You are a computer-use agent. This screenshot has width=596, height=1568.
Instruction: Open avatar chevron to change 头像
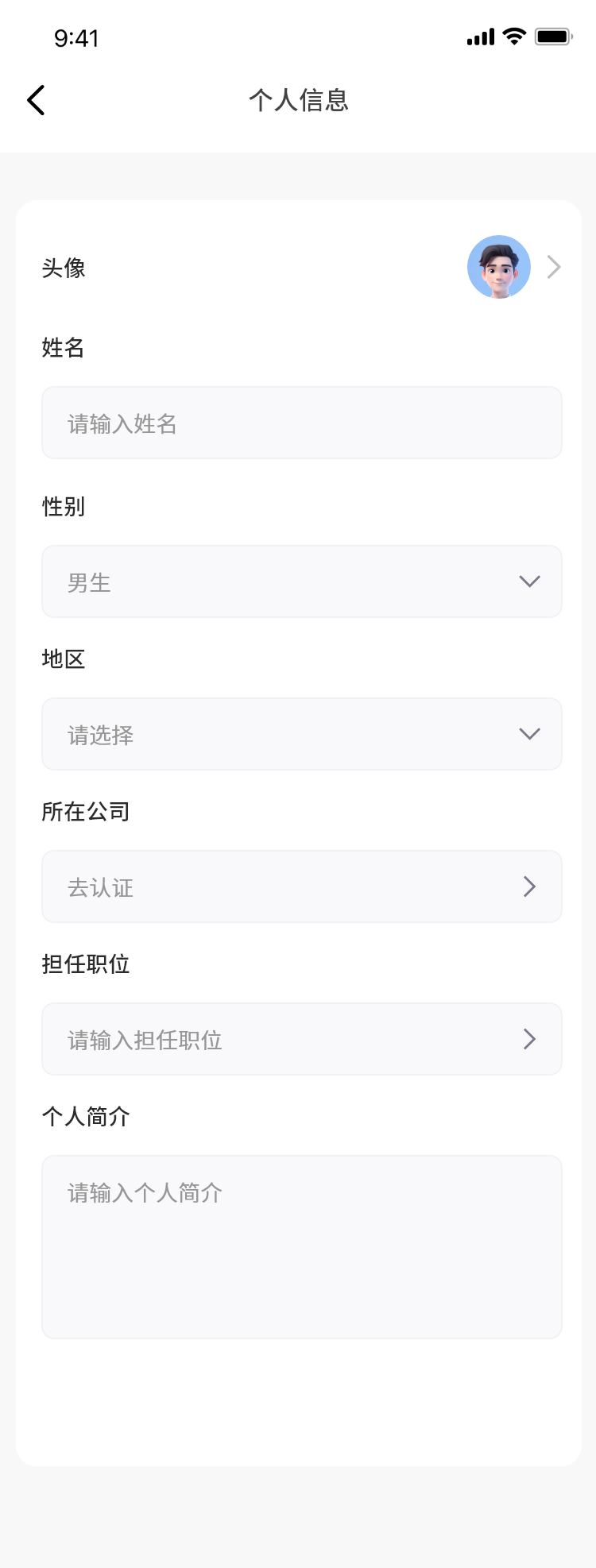click(x=554, y=267)
